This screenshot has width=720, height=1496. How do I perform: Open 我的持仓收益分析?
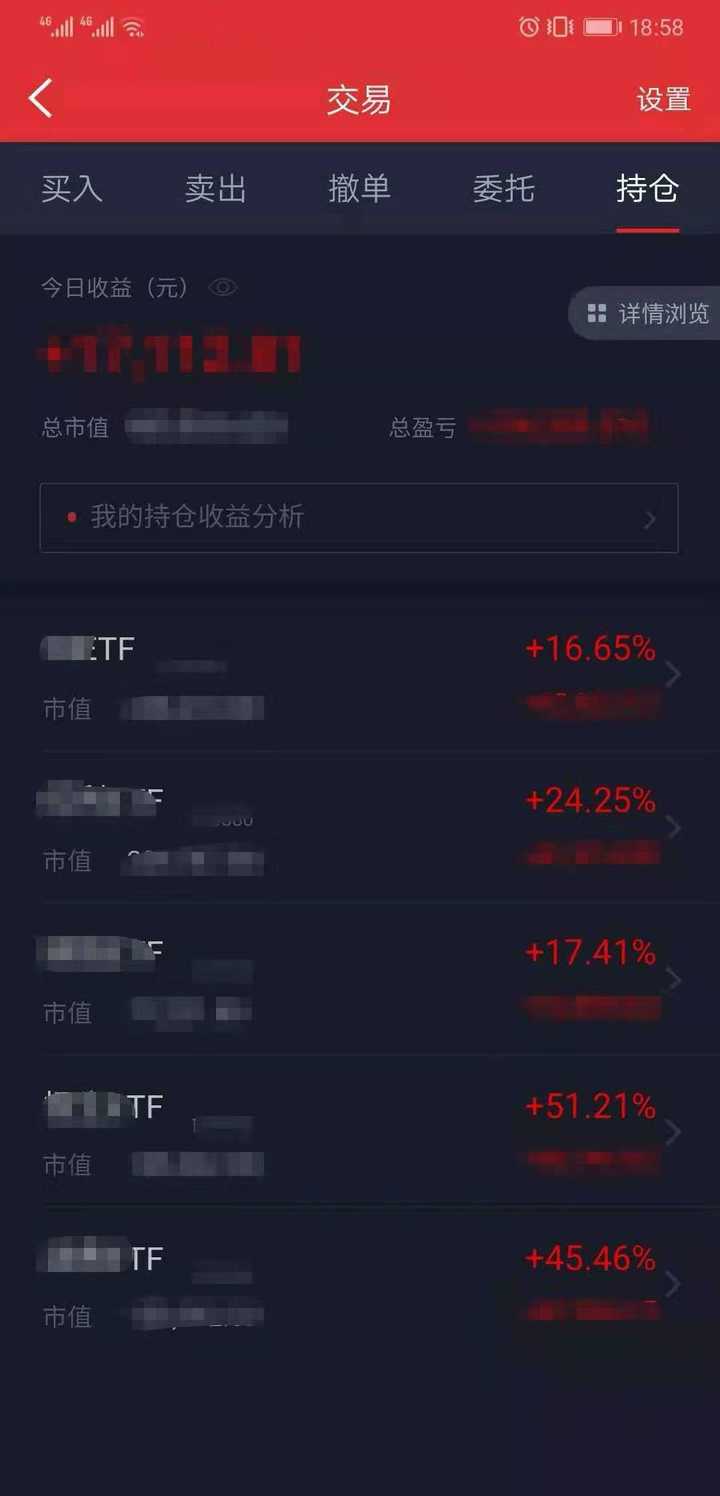359,517
